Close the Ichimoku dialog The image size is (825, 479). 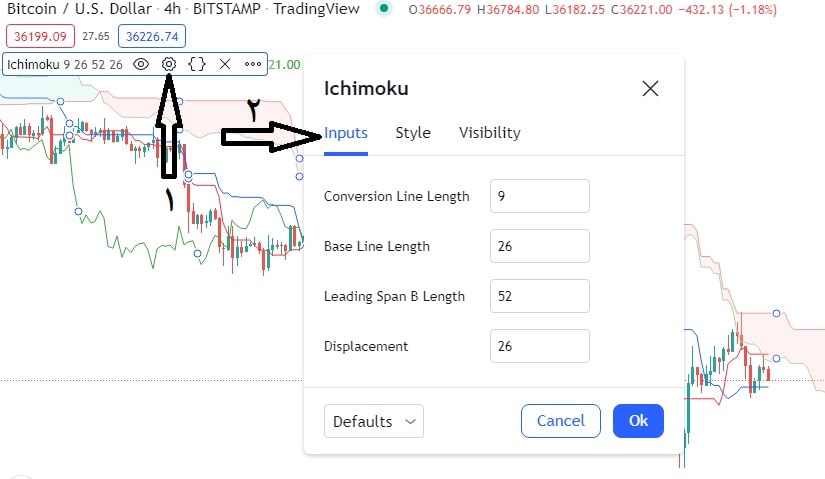click(650, 89)
